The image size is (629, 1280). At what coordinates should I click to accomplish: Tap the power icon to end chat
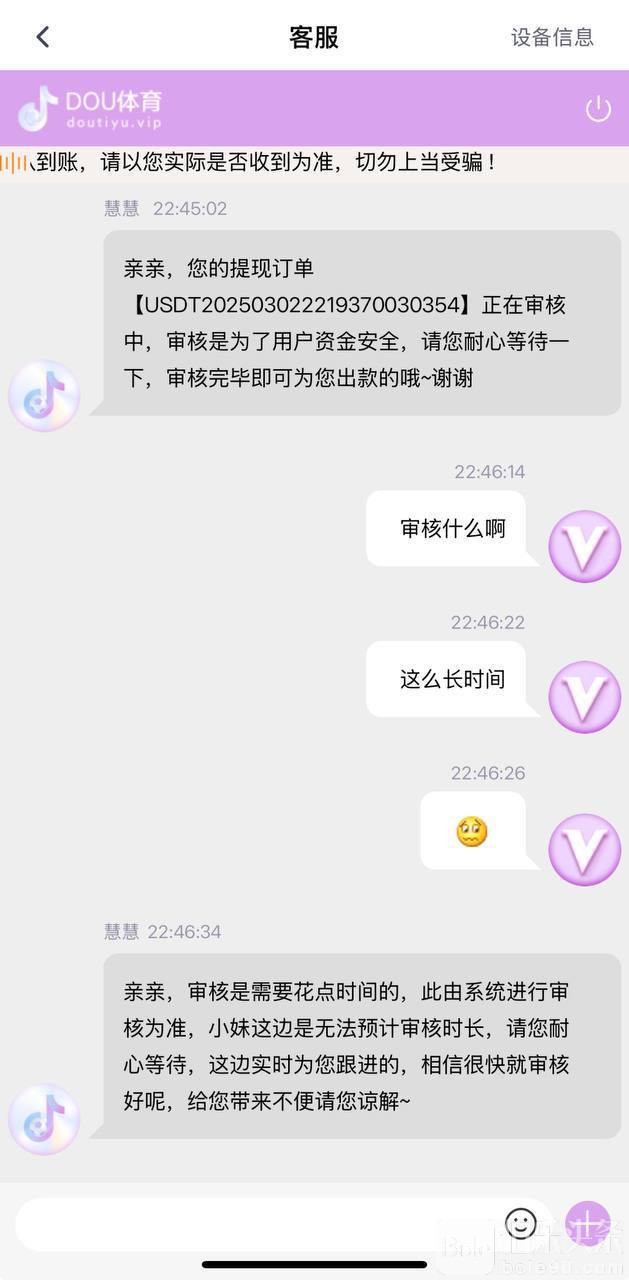[x=598, y=108]
